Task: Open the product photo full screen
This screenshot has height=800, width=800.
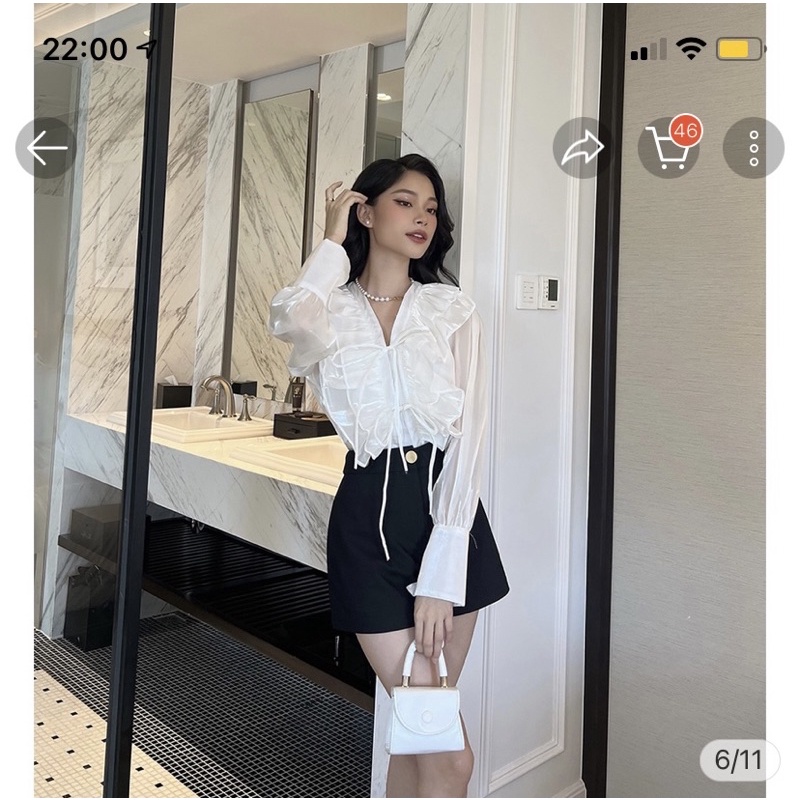Action: tap(400, 450)
